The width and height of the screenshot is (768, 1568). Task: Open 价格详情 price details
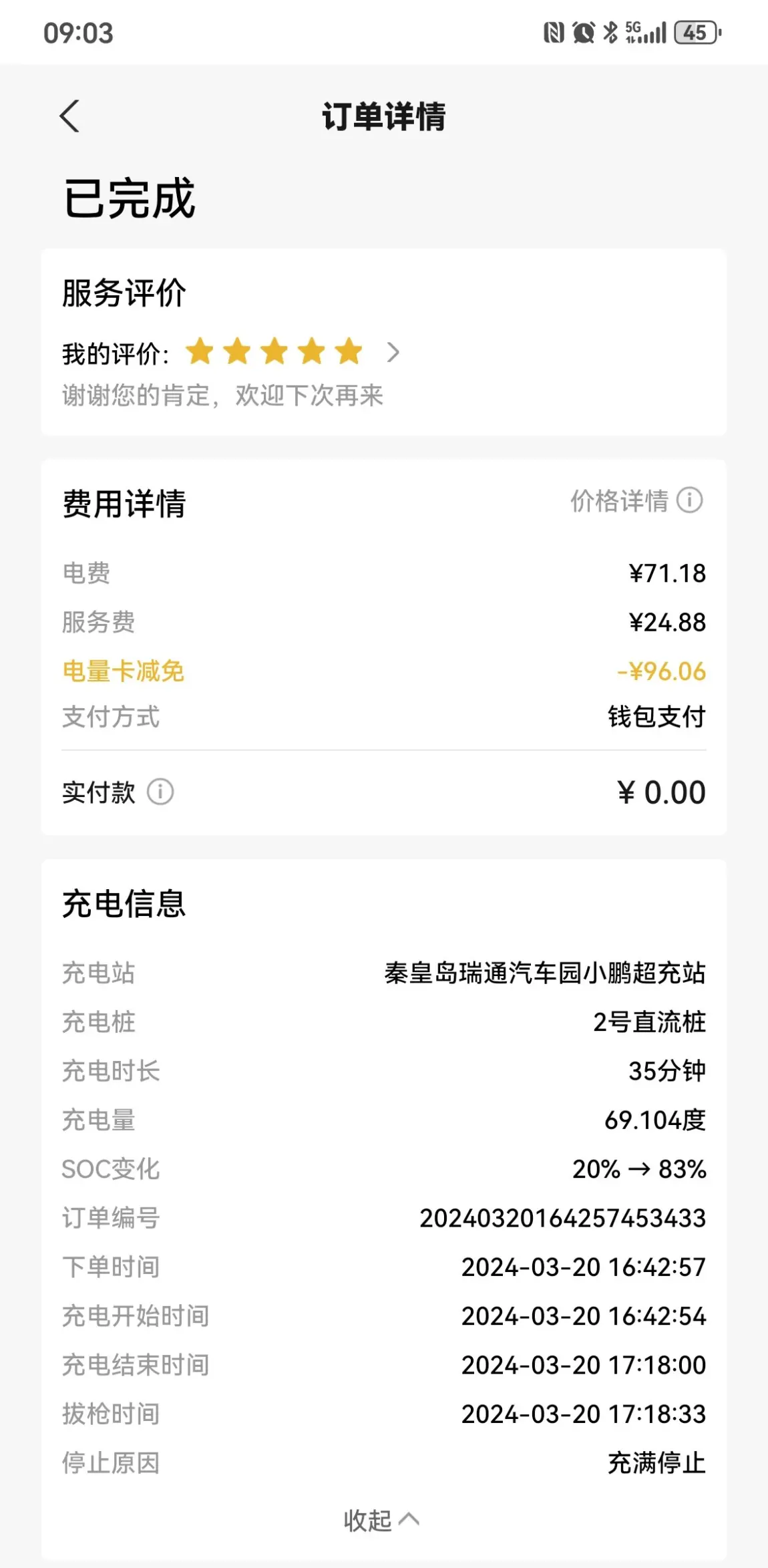[636, 500]
